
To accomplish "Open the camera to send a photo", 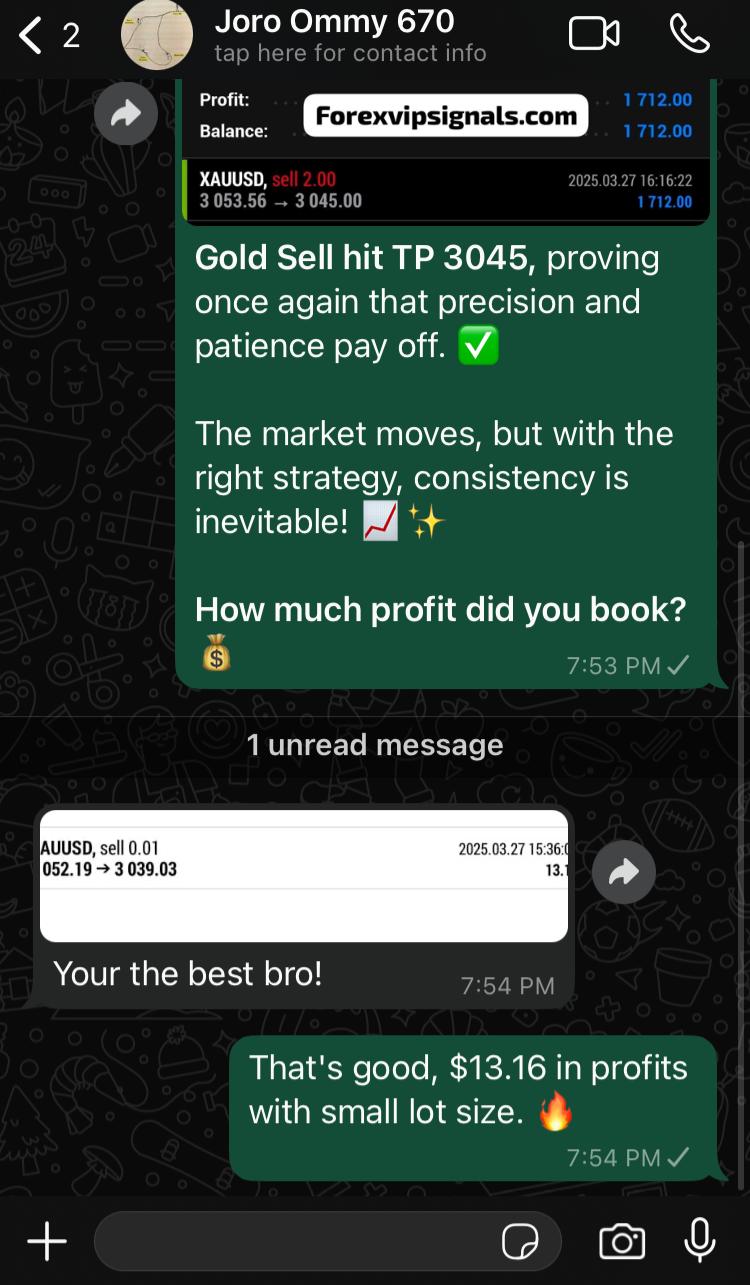I will pyautogui.click(x=621, y=1242).
